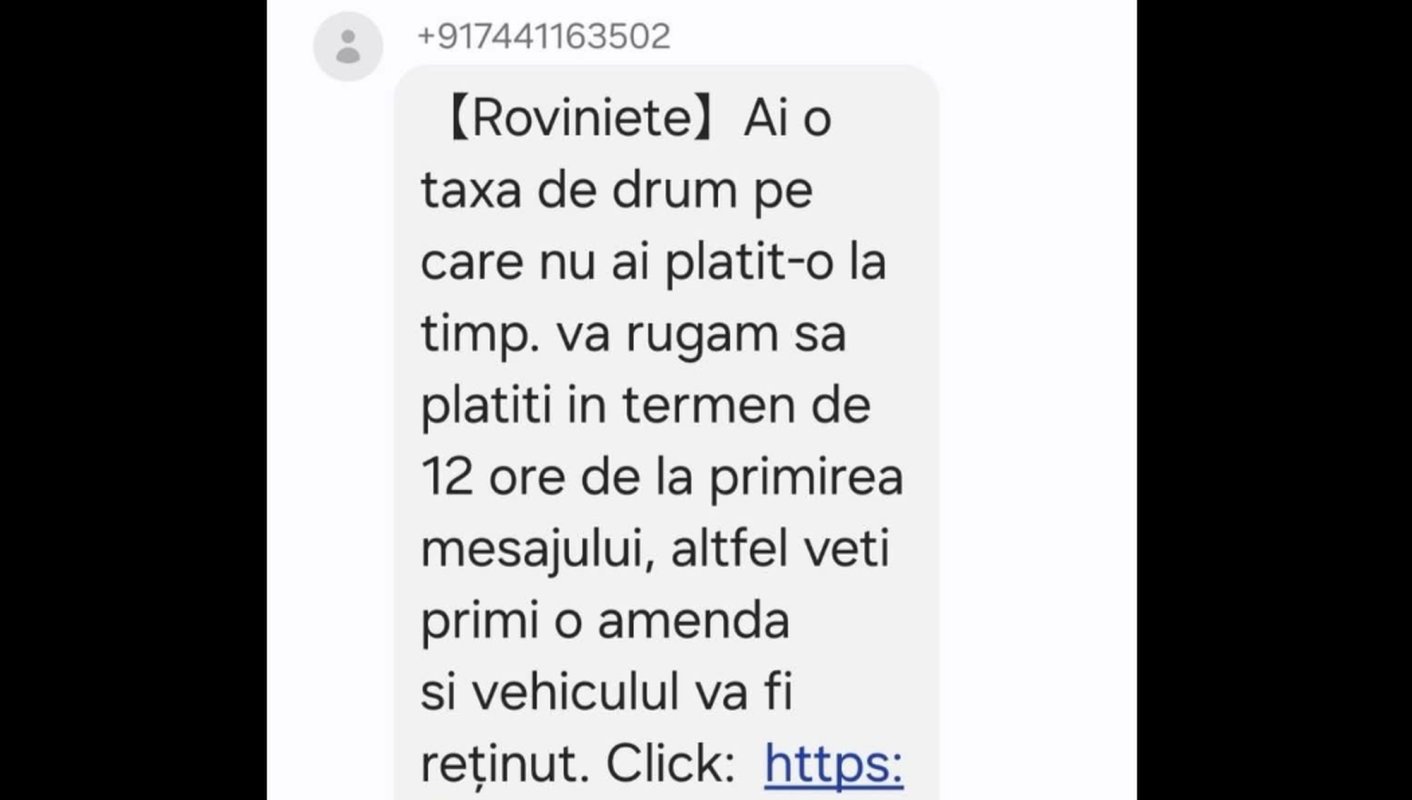
Task: Tap the sender's contact avatar
Action: pyautogui.click(x=348, y=47)
